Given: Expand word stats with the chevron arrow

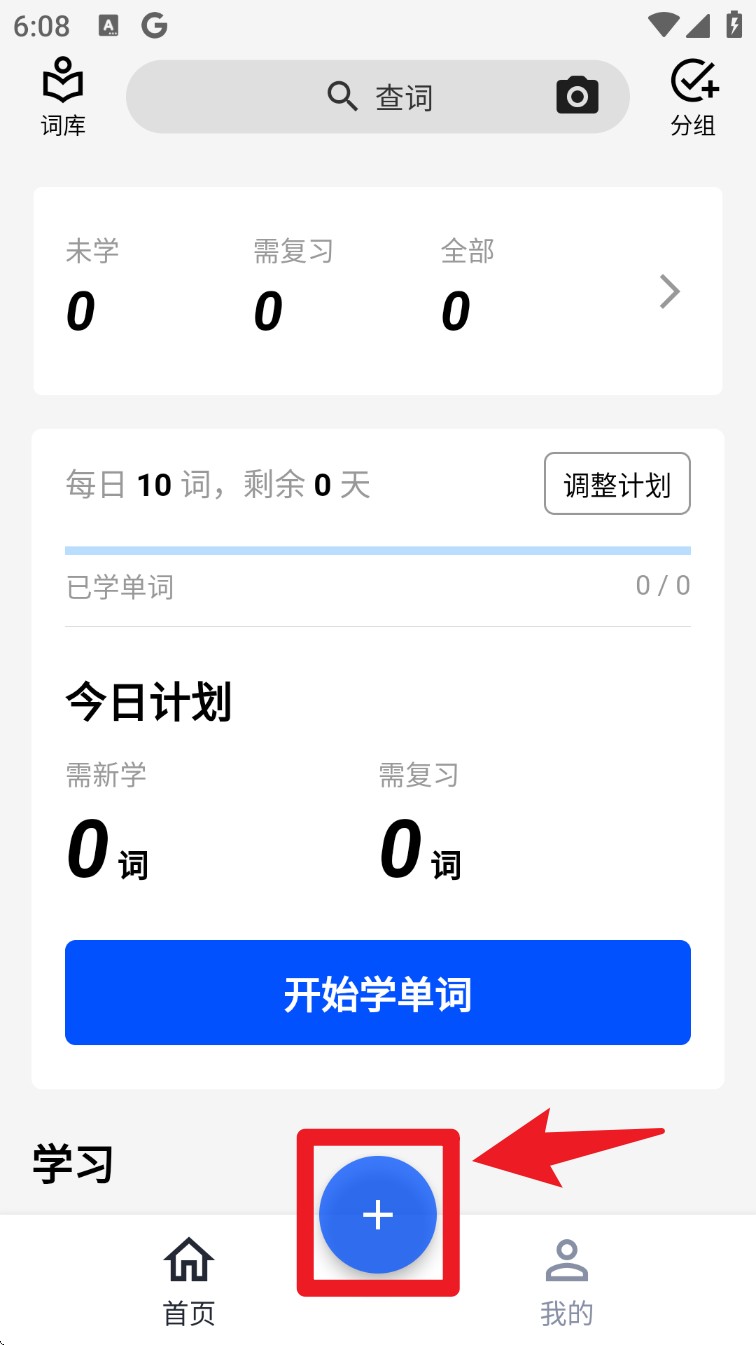Looking at the screenshot, I should coord(669,292).
